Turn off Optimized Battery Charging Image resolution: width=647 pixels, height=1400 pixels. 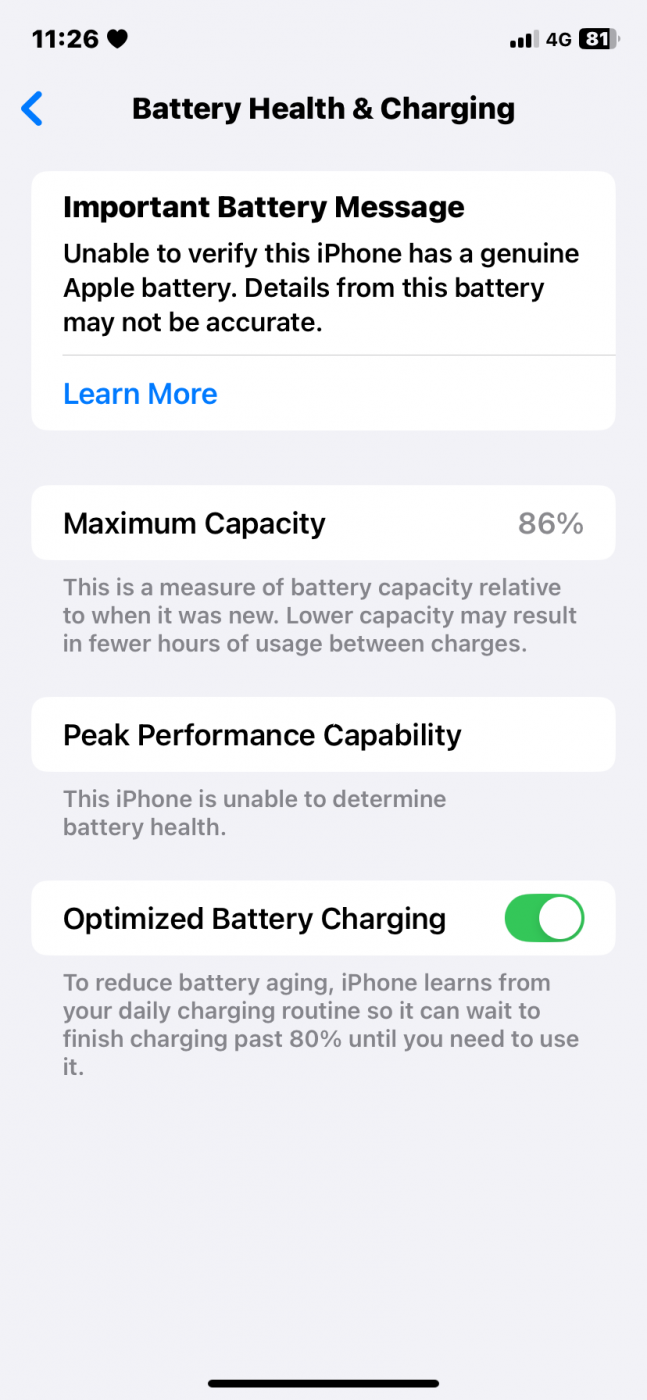[544, 918]
